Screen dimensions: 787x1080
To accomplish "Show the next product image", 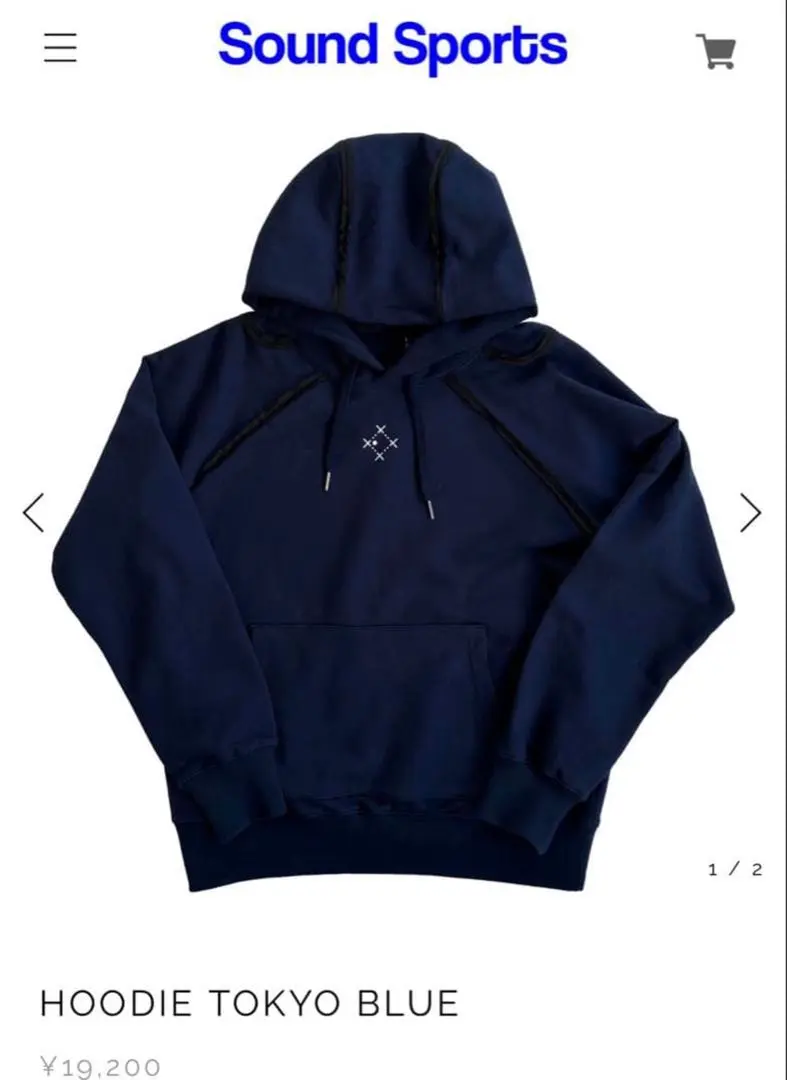I will [751, 512].
